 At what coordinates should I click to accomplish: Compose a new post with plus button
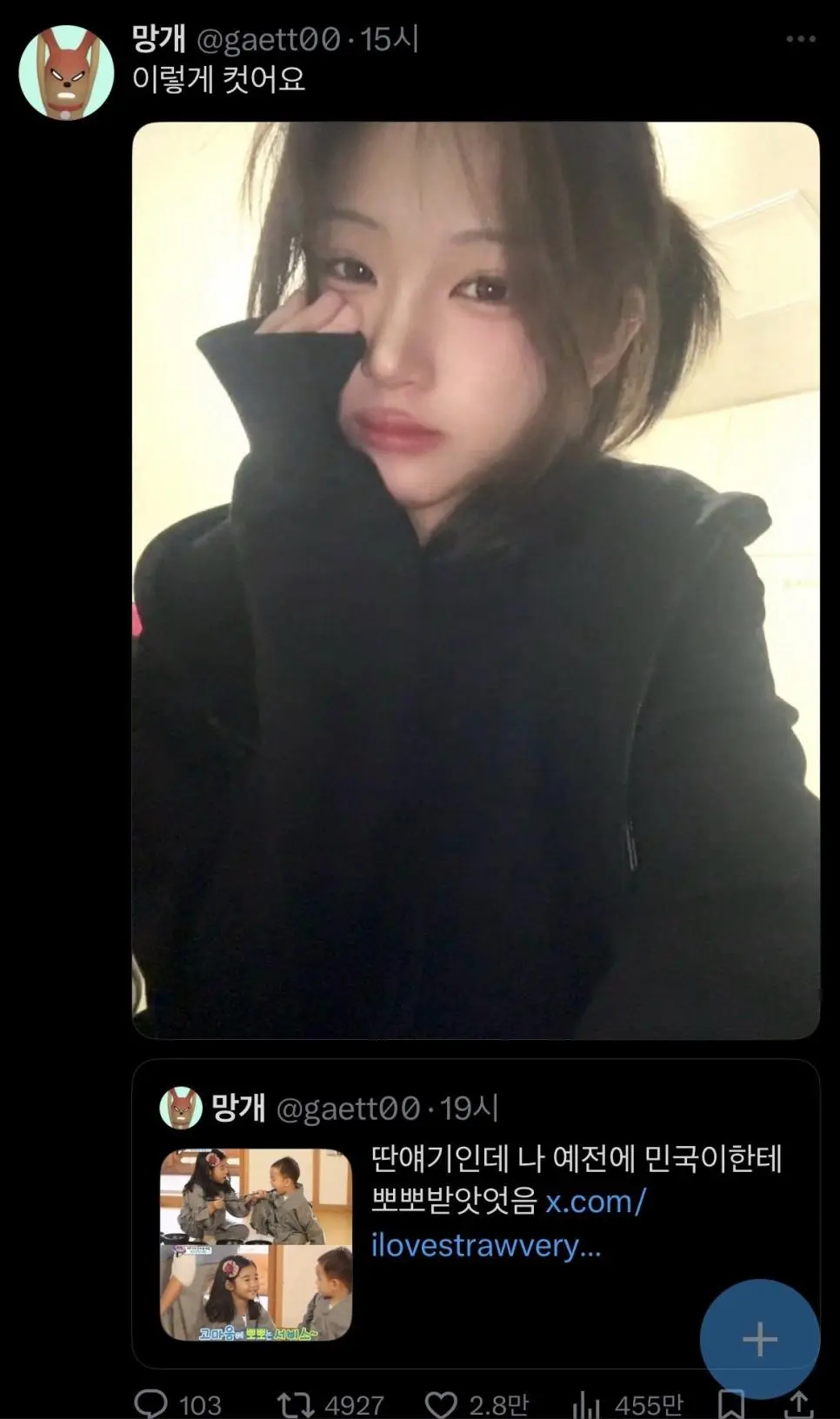759,1339
